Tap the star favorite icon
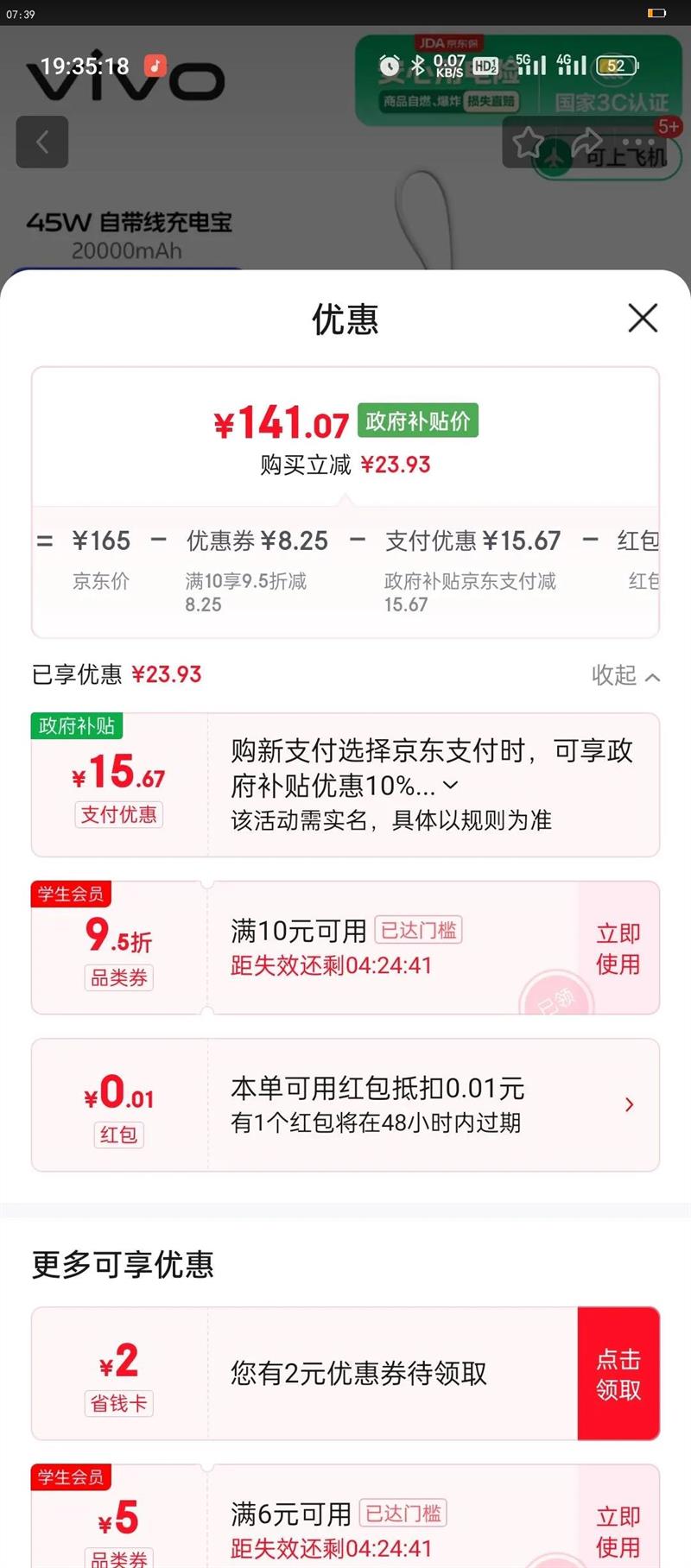The height and width of the screenshot is (1568, 691). [x=529, y=144]
